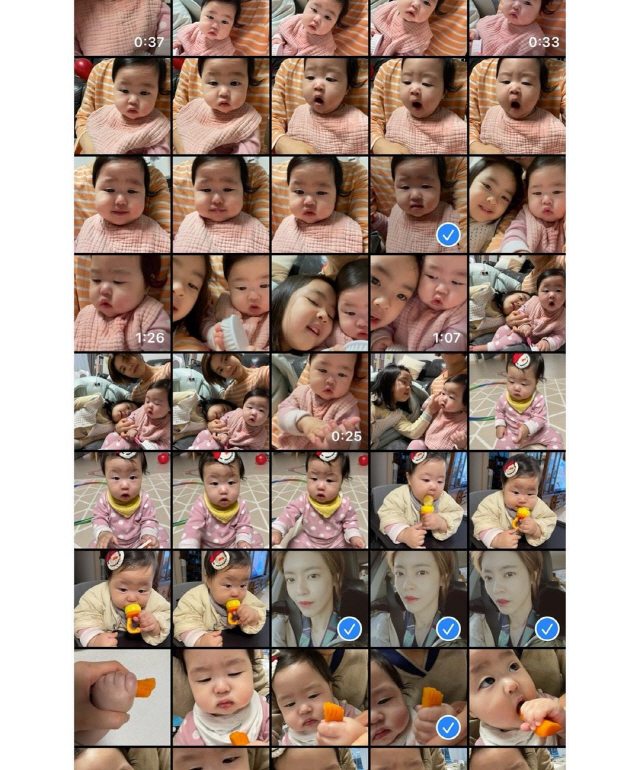This screenshot has height=770, width=640.
Task: Choose the 1:07 video thumbnail
Action: (x=418, y=302)
